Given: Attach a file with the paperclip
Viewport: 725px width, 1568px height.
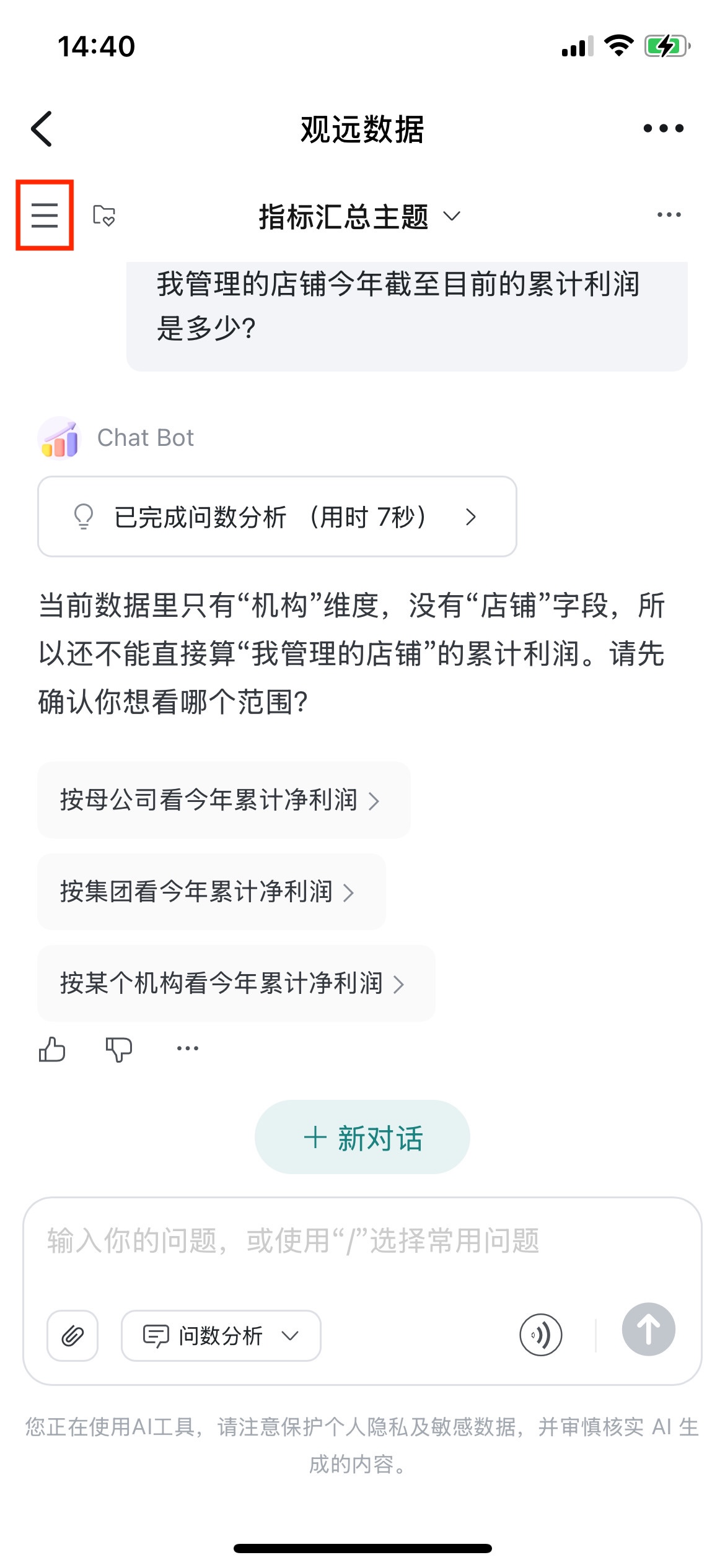Looking at the screenshot, I should pos(72,1336).
